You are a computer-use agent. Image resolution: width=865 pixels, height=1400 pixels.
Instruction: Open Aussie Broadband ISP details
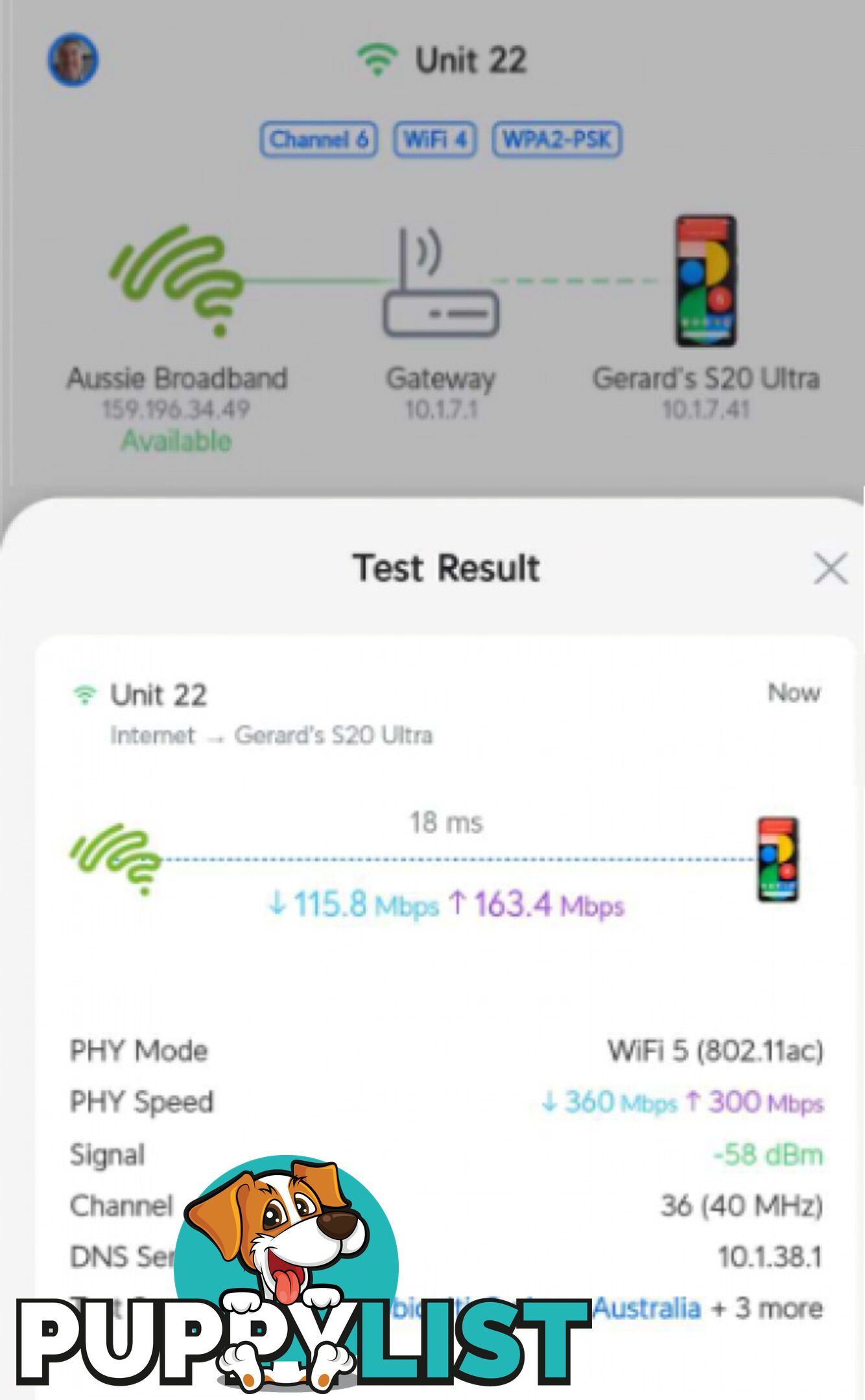[176, 282]
